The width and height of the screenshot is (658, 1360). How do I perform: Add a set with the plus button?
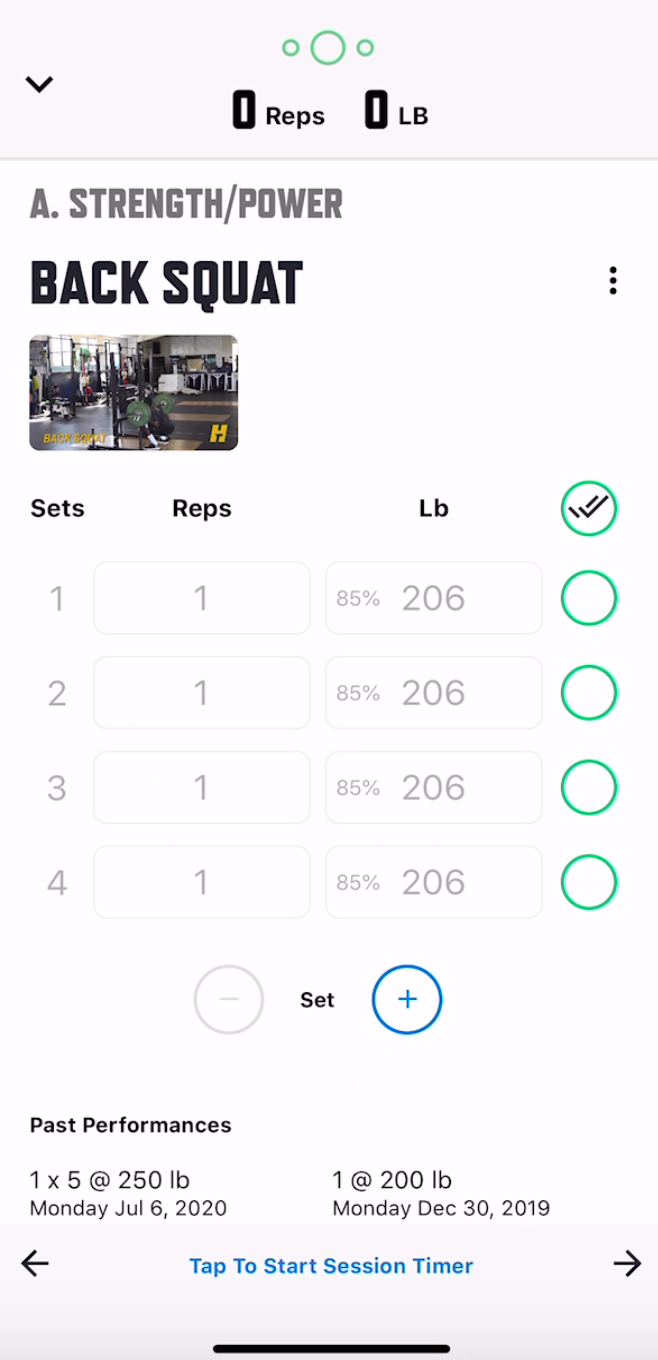(x=407, y=999)
